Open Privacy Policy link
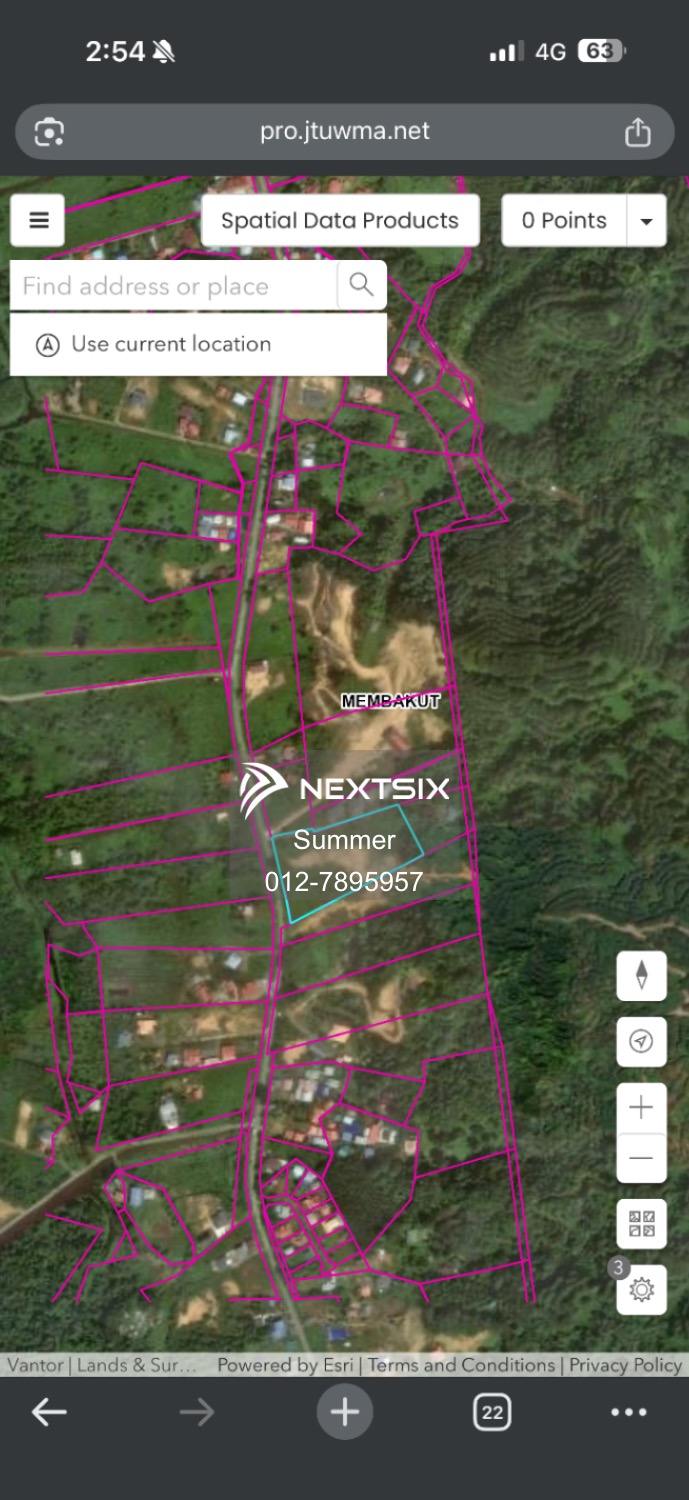Screen dimensions: 689x1500 [625, 1365]
